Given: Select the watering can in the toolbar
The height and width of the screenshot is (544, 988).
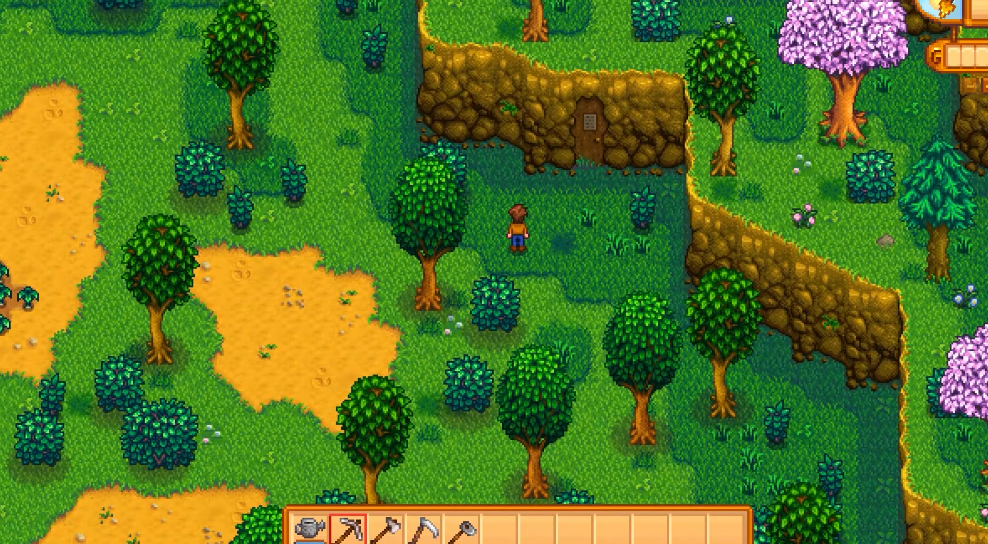Looking at the screenshot, I should pyautogui.click(x=310, y=528).
